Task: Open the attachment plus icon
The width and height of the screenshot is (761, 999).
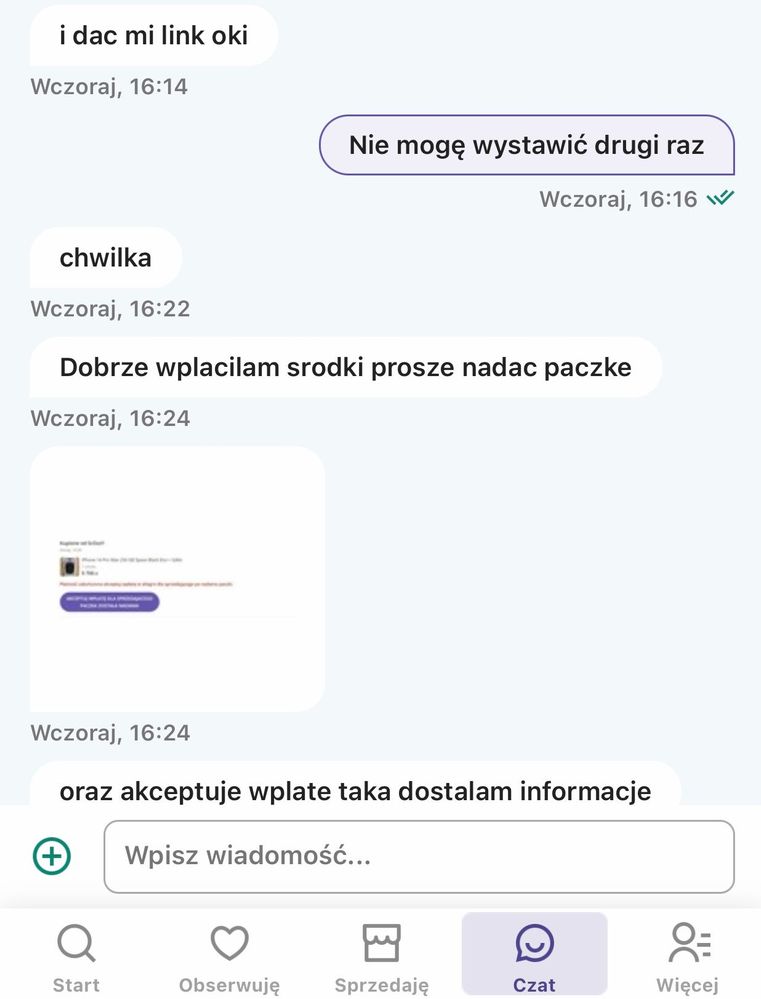Action: (51, 856)
